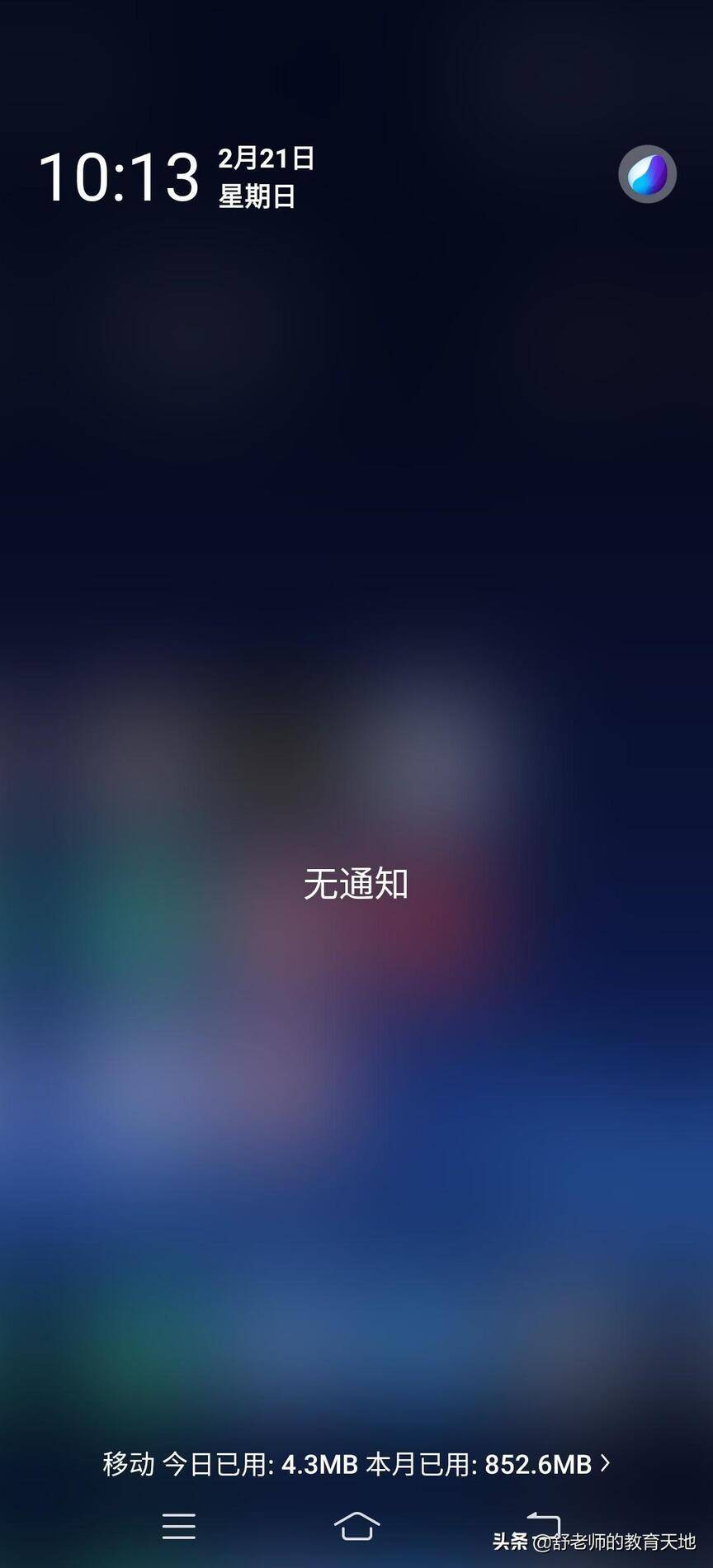Open the Jovi assistant icon
713x1568 pixels.
click(647, 174)
